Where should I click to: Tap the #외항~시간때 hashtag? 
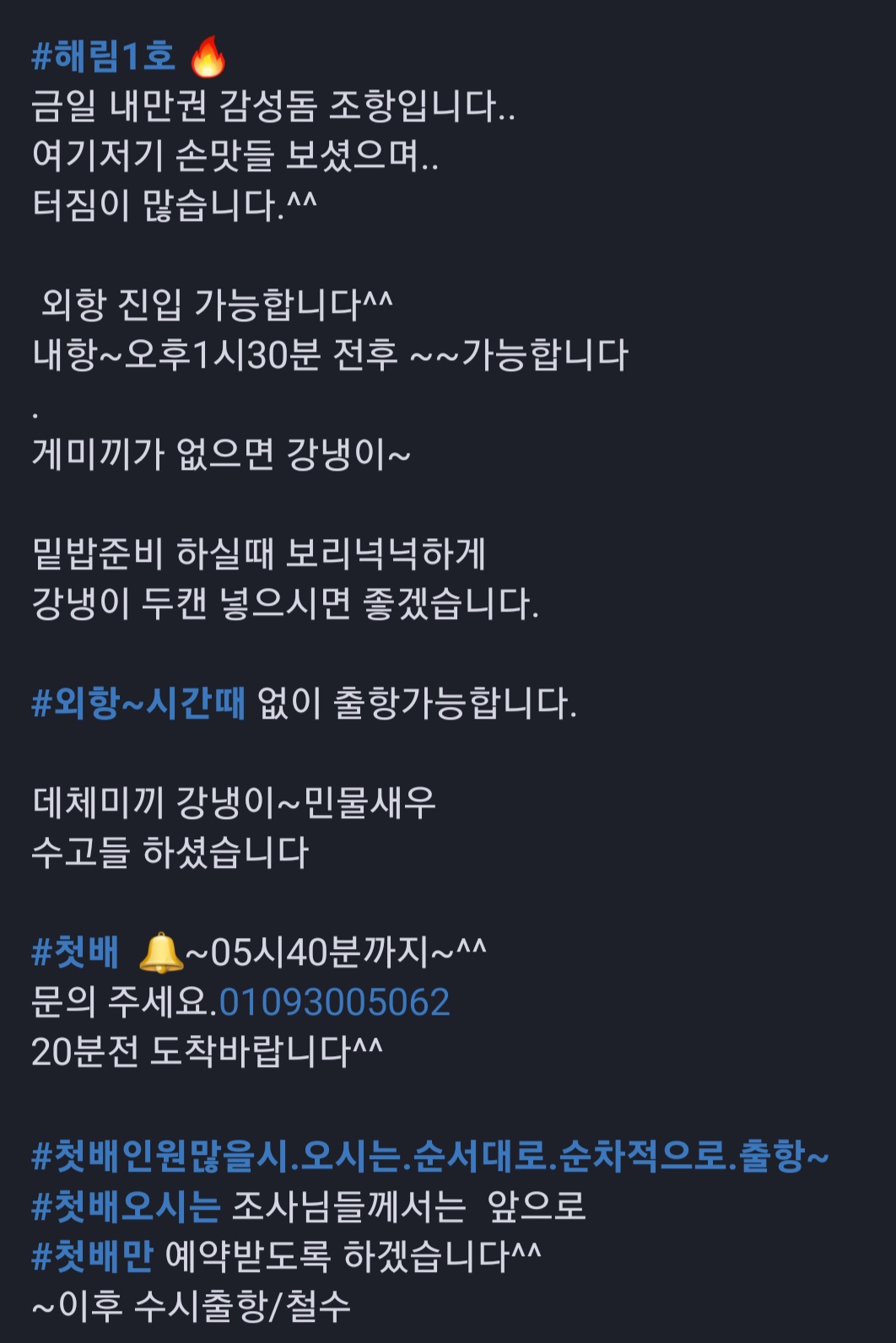[x=138, y=703]
